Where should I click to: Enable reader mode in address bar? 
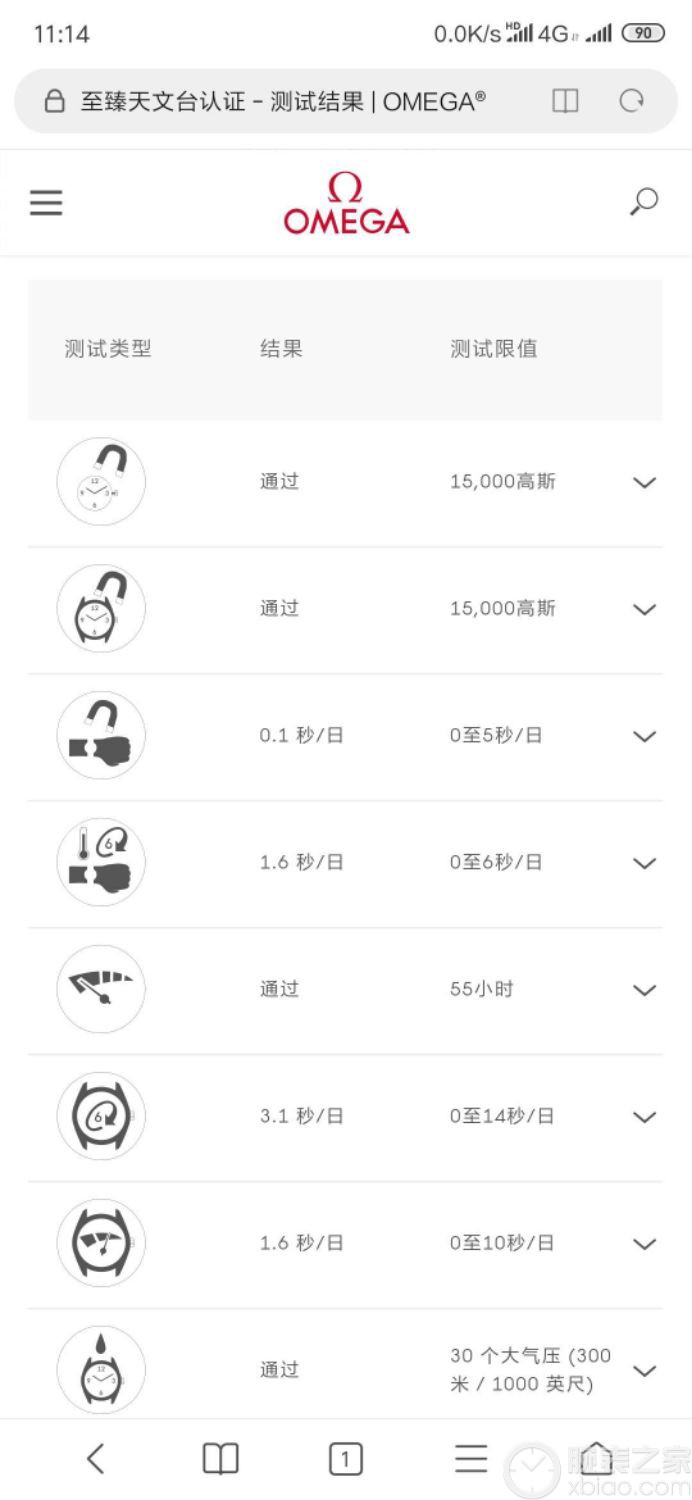565,101
